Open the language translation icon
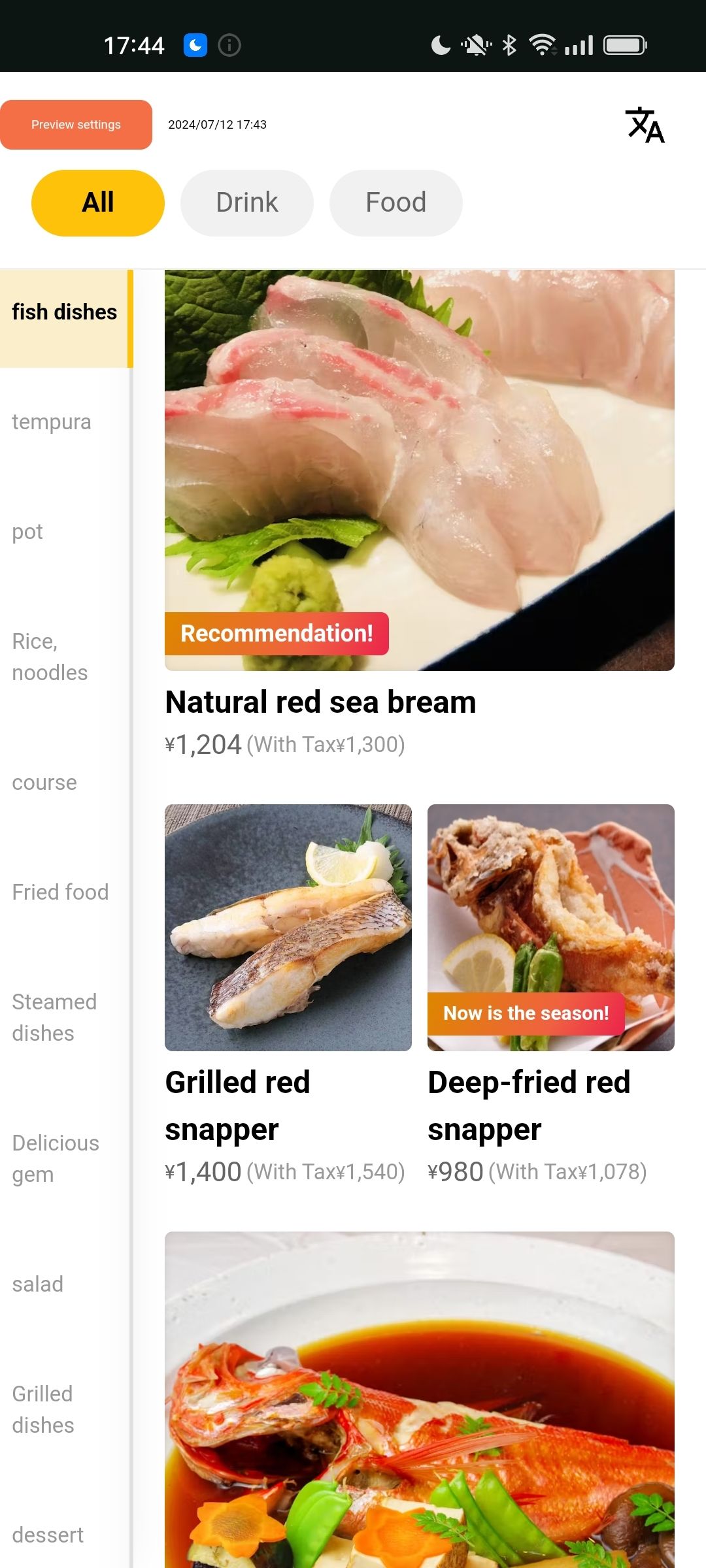The image size is (706, 1568). point(645,125)
